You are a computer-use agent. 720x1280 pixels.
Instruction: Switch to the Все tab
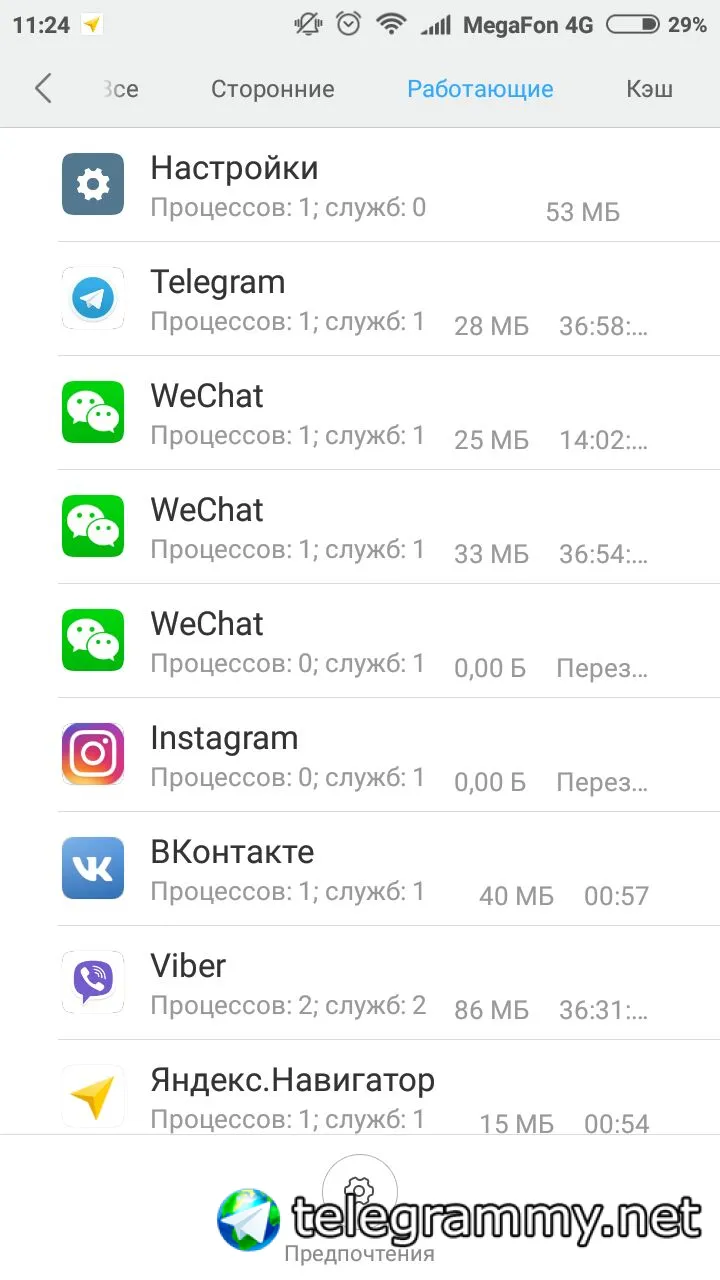coord(121,89)
